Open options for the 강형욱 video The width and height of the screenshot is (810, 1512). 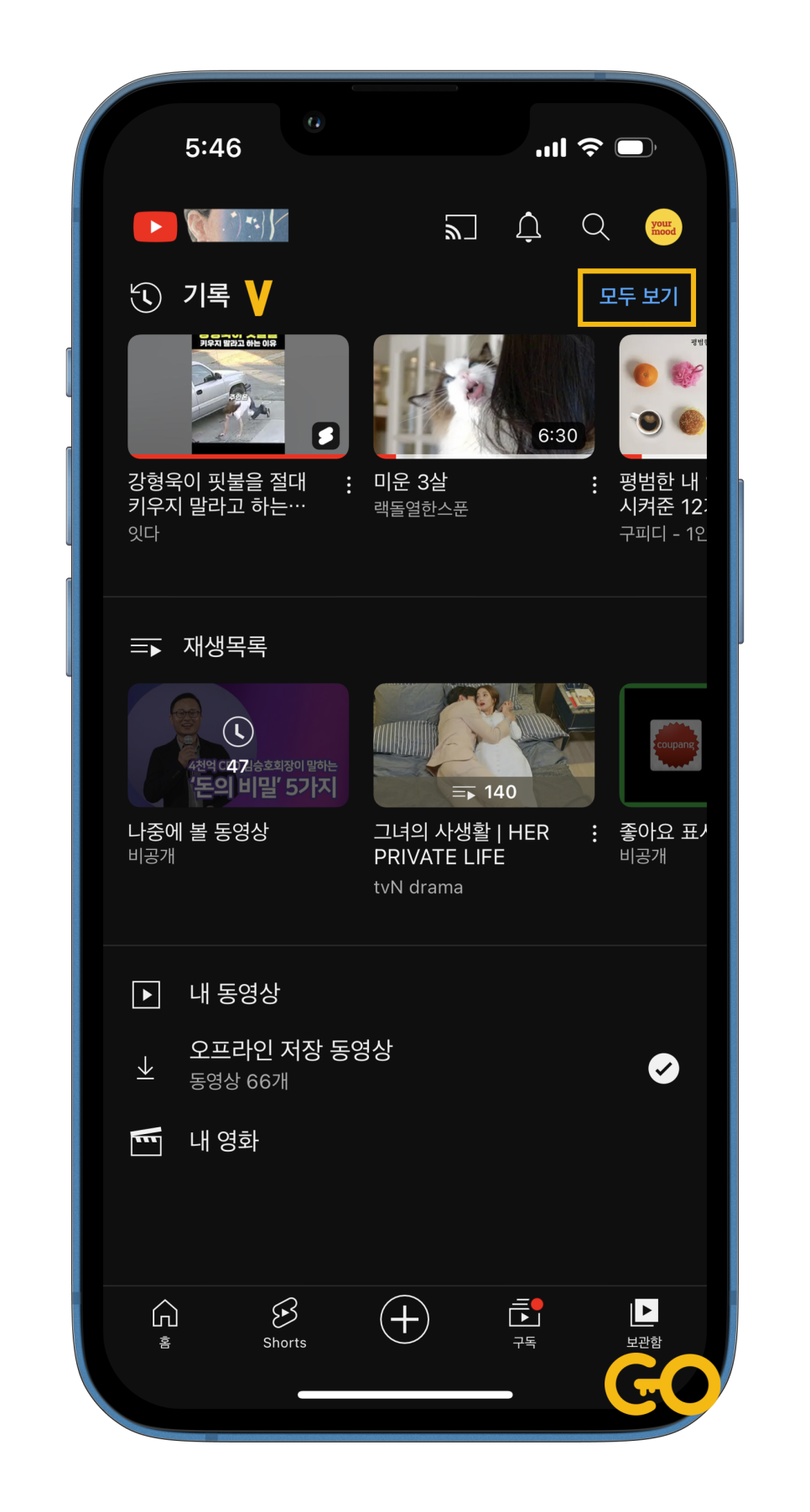349,484
